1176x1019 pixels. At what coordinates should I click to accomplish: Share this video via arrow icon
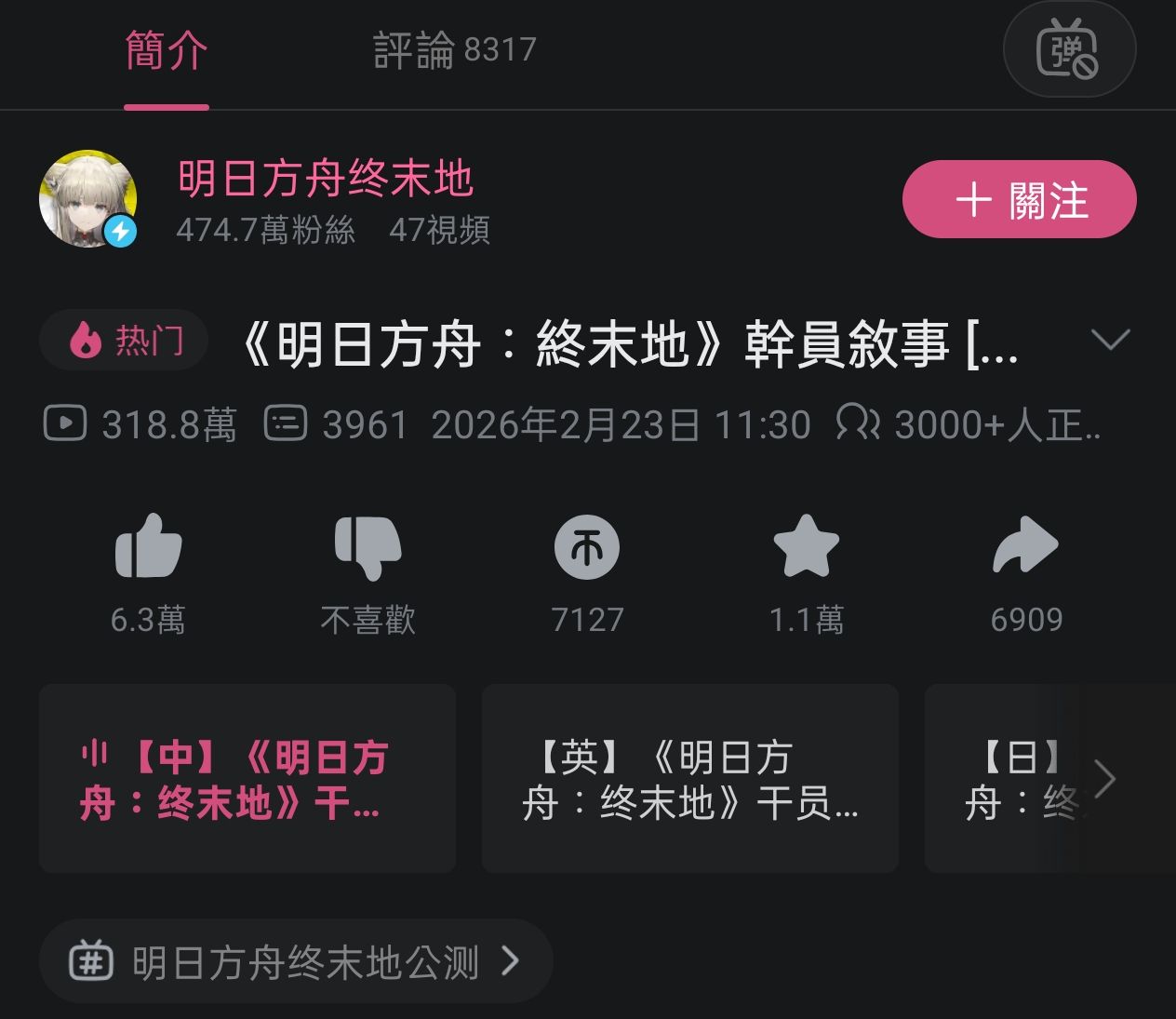pyautogui.click(x=1025, y=547)
